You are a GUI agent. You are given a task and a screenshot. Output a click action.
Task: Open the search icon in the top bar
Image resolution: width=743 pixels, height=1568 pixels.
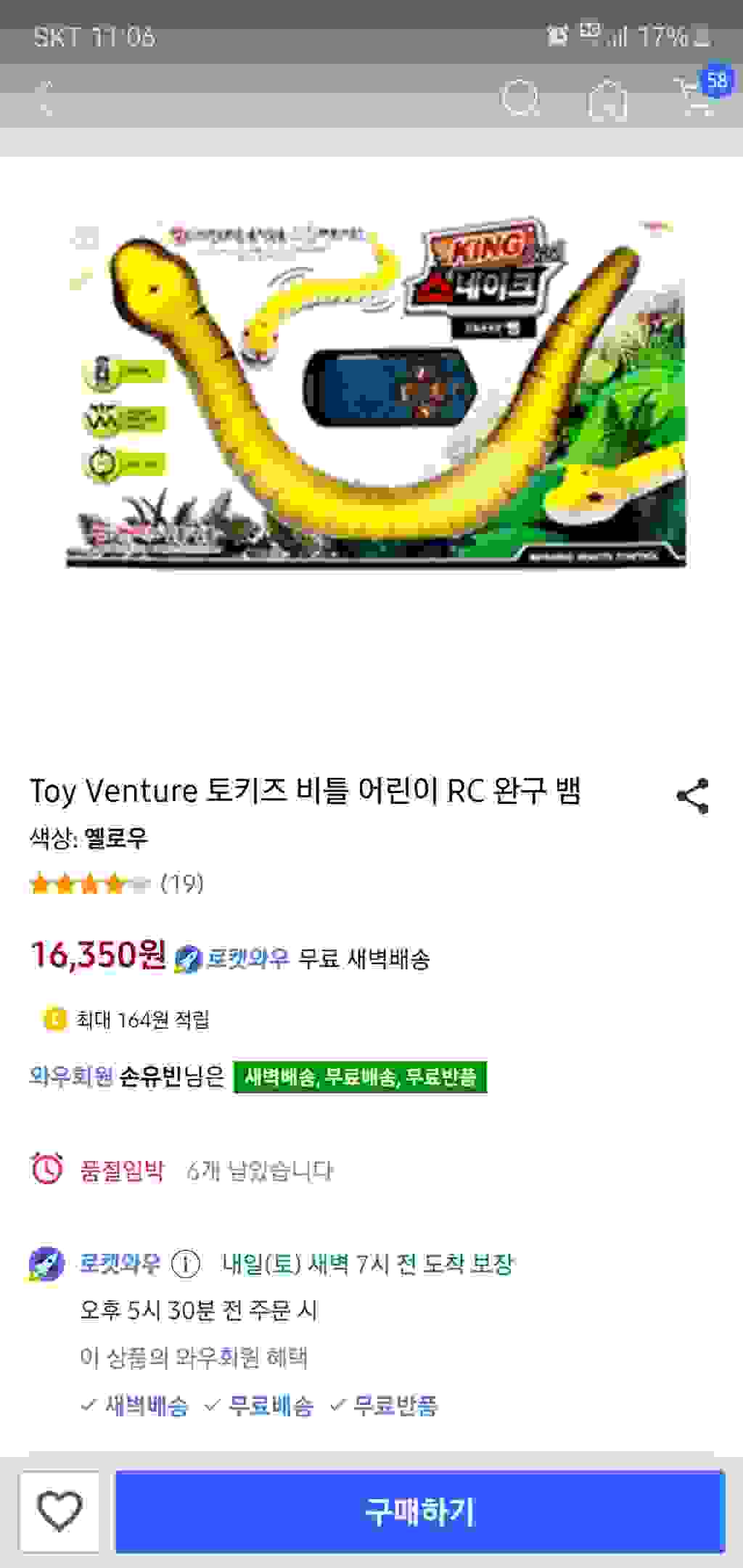[x=520, y=98]
